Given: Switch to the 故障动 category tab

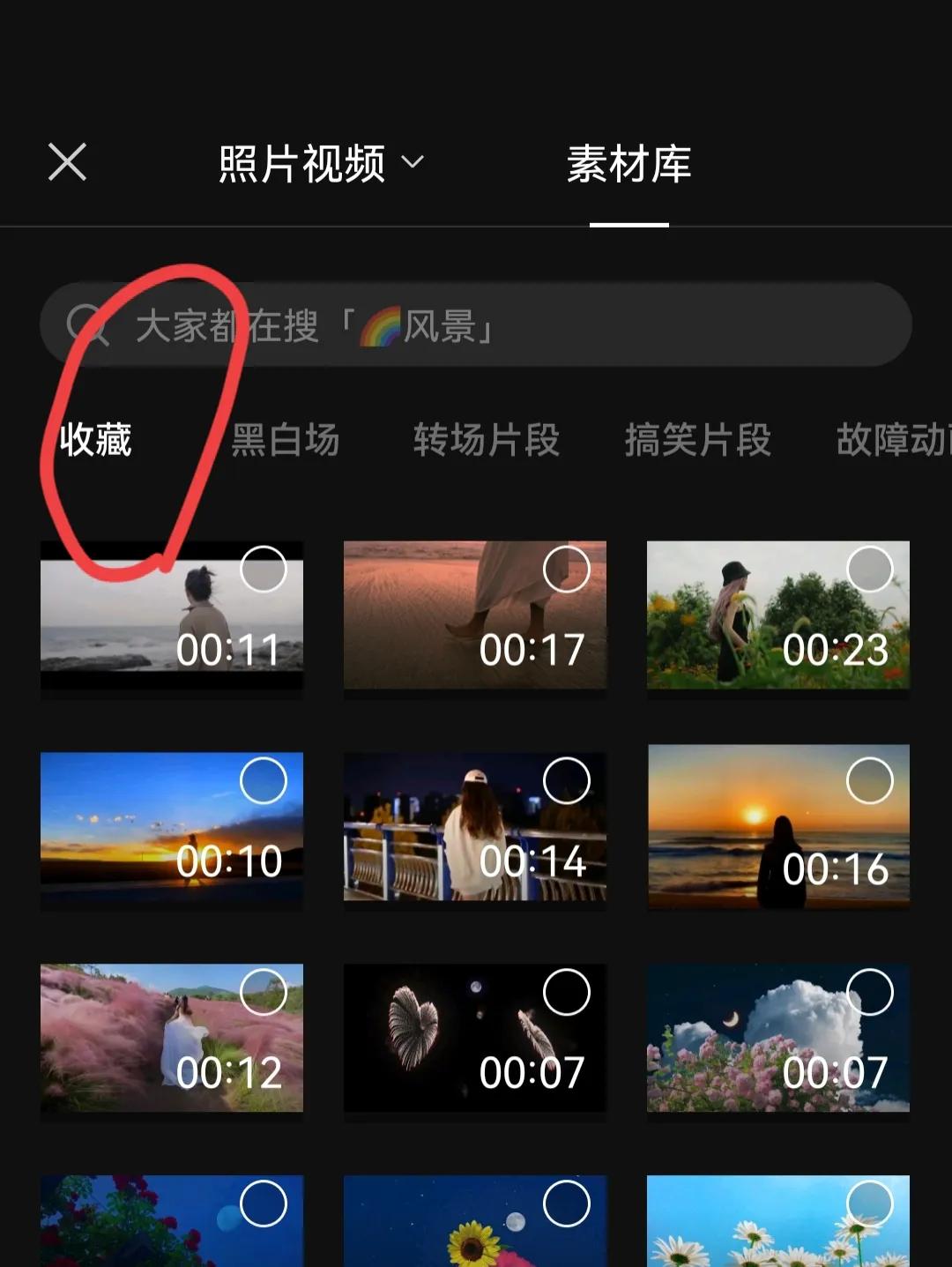Looking at the screenshot, I should tap(890, 440).
